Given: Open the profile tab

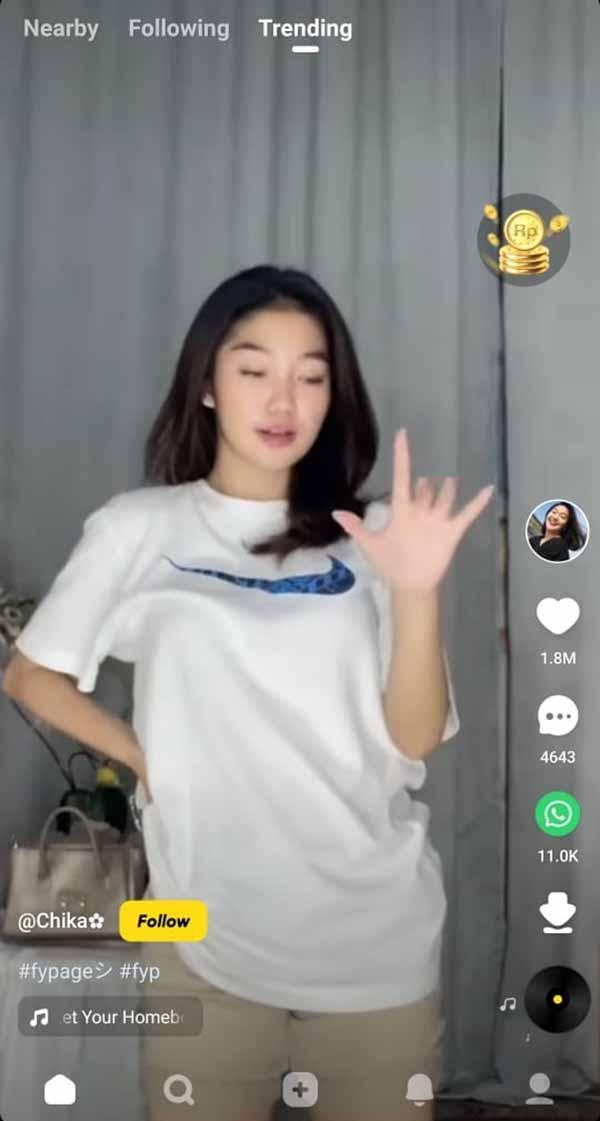Looking at the screenshot, I should [x=540, y=1090].
